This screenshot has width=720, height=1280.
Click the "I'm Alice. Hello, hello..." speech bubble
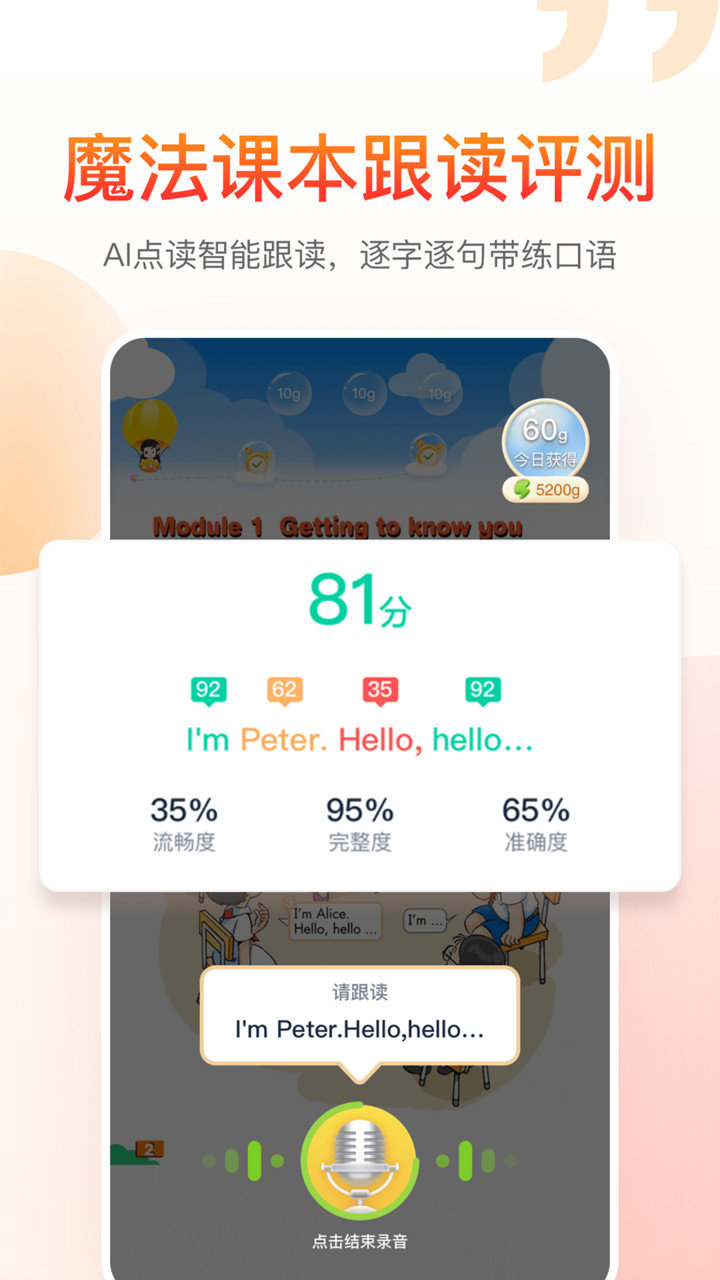point(335,920)
